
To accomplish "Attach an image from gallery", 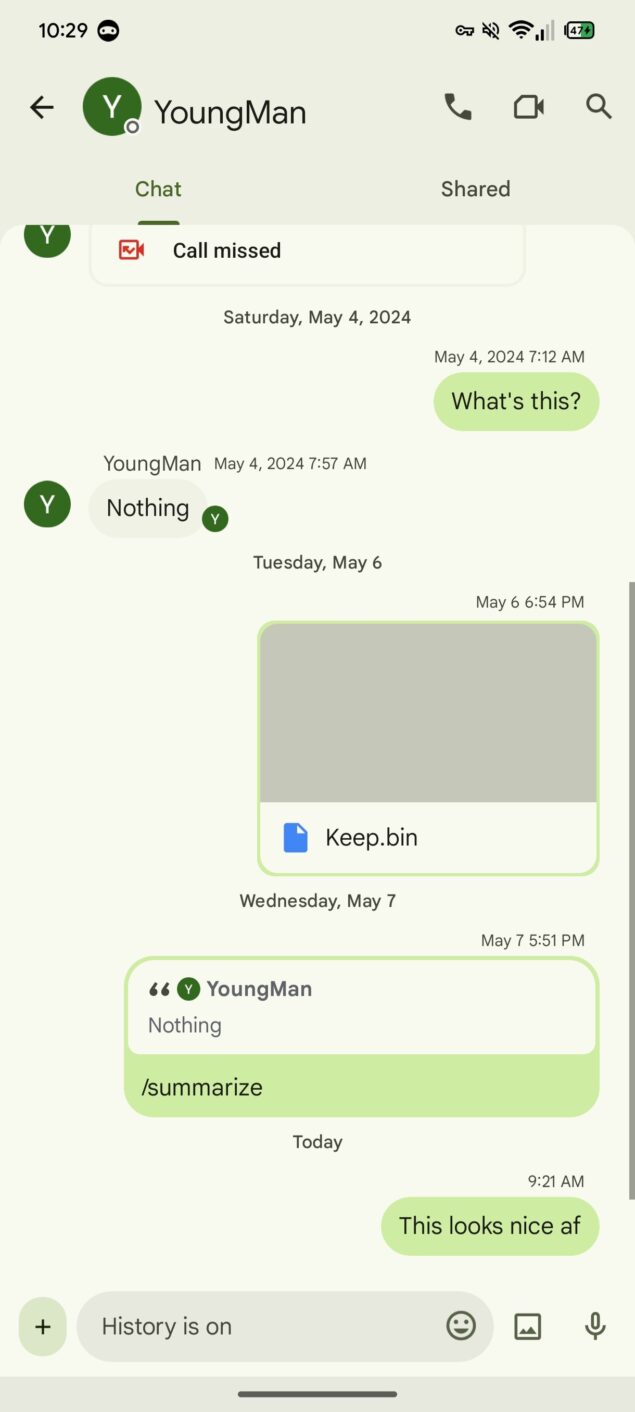I will [x=527, y=1327].
